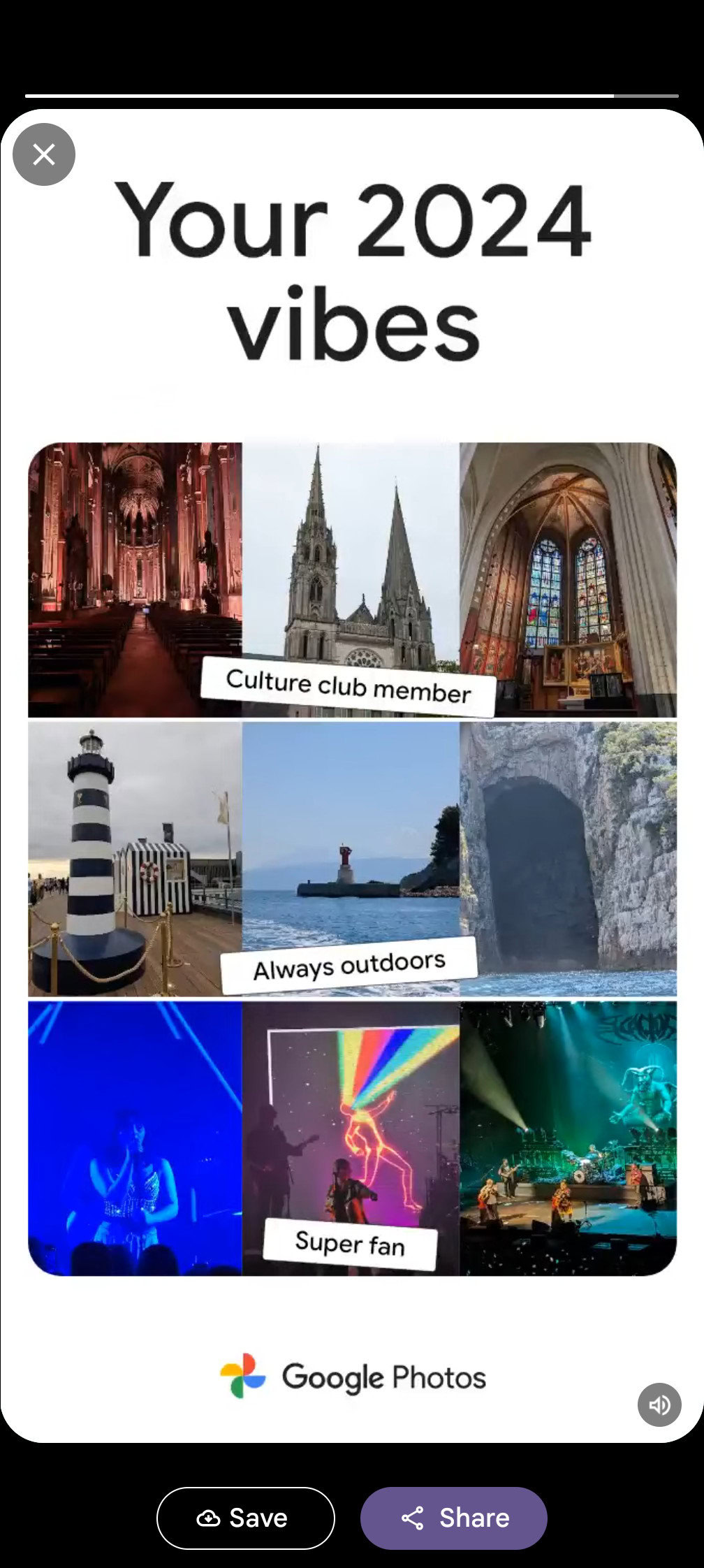Share the 2024 vibes recap

click(453, 1518)
